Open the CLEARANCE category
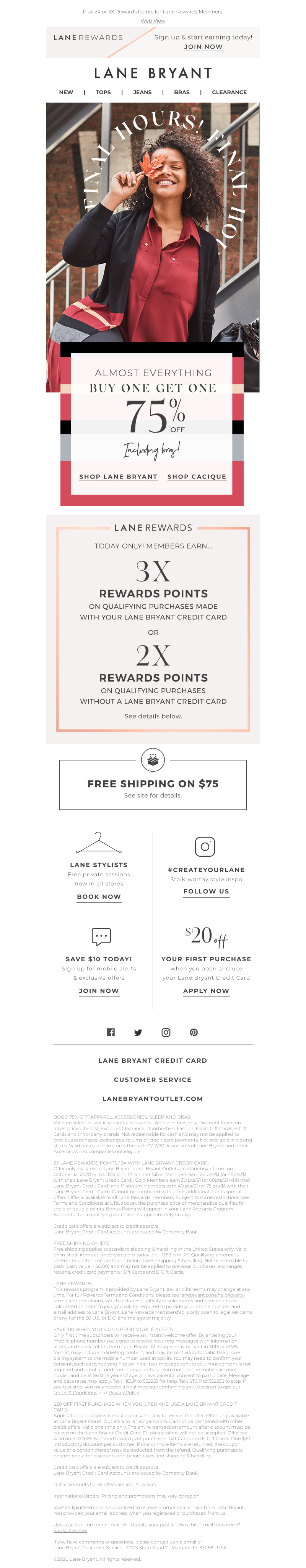Image resolution: width=306 pixels, height=1568 pixels. point(229,93)
